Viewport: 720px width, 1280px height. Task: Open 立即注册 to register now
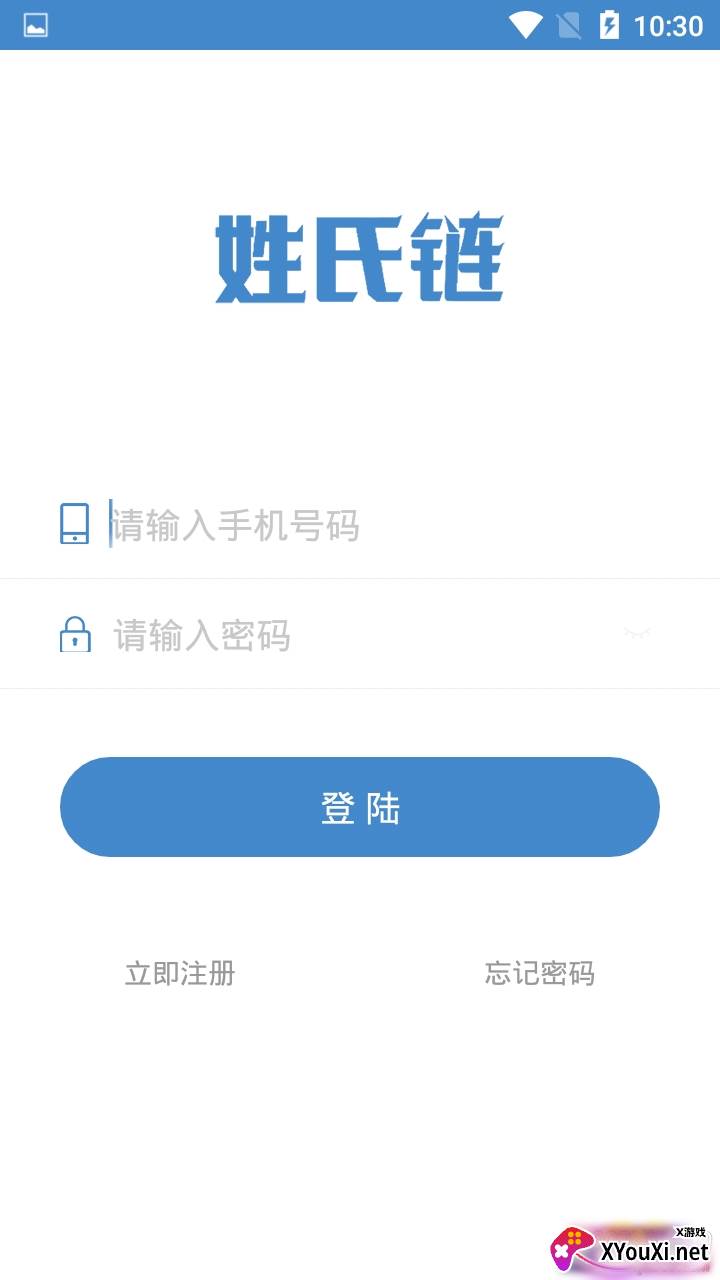[x=180, y=973]
